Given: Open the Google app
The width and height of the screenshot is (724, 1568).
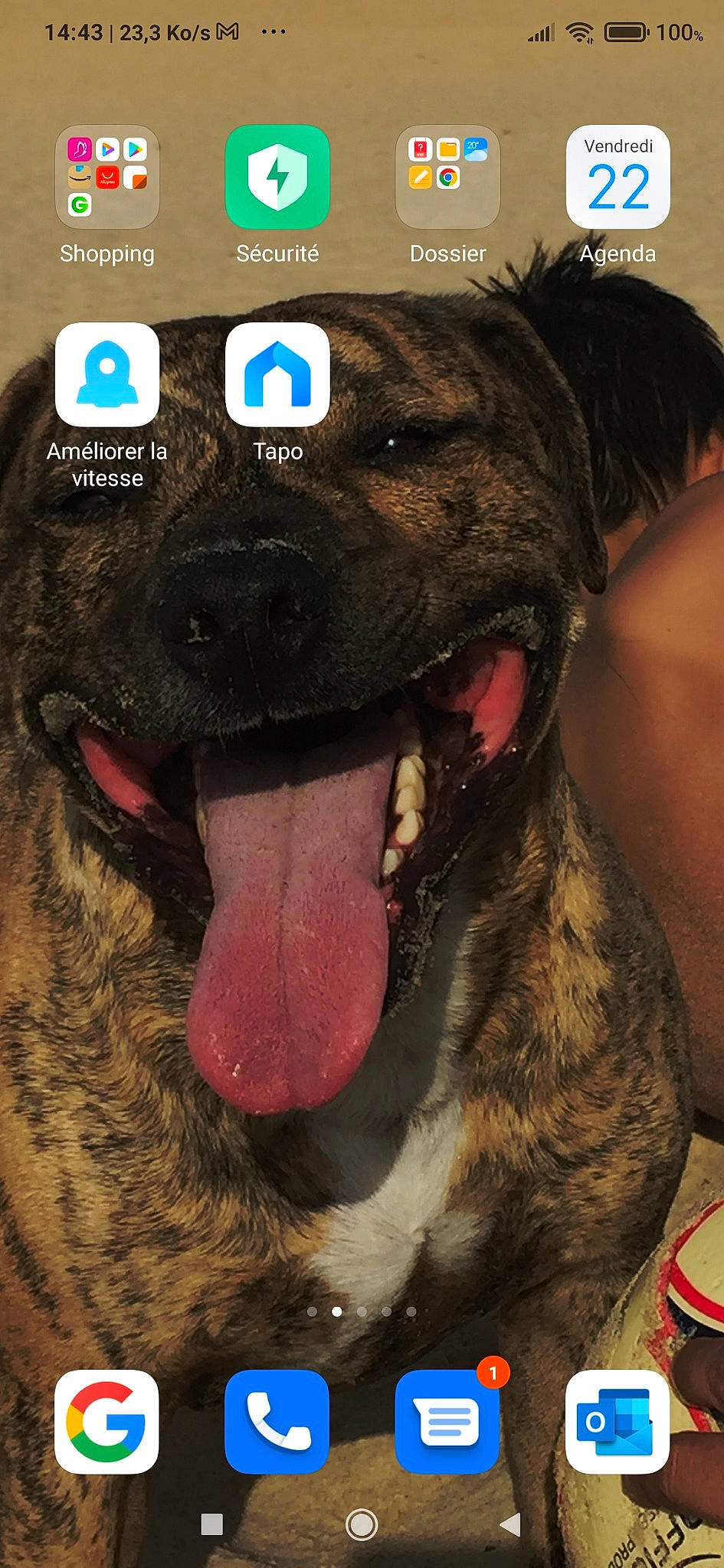Looking at the screenshot, I should [x=106, y=1422].
